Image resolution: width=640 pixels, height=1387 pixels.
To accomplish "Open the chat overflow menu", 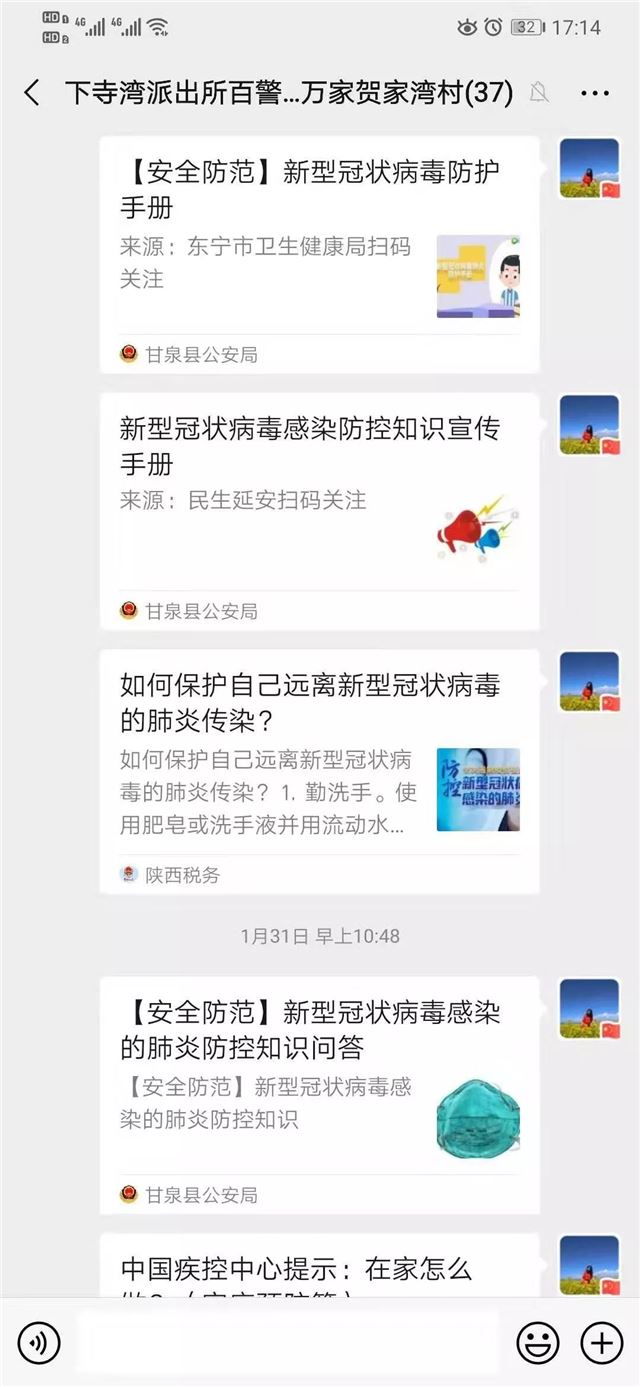I will click(594, 93).
